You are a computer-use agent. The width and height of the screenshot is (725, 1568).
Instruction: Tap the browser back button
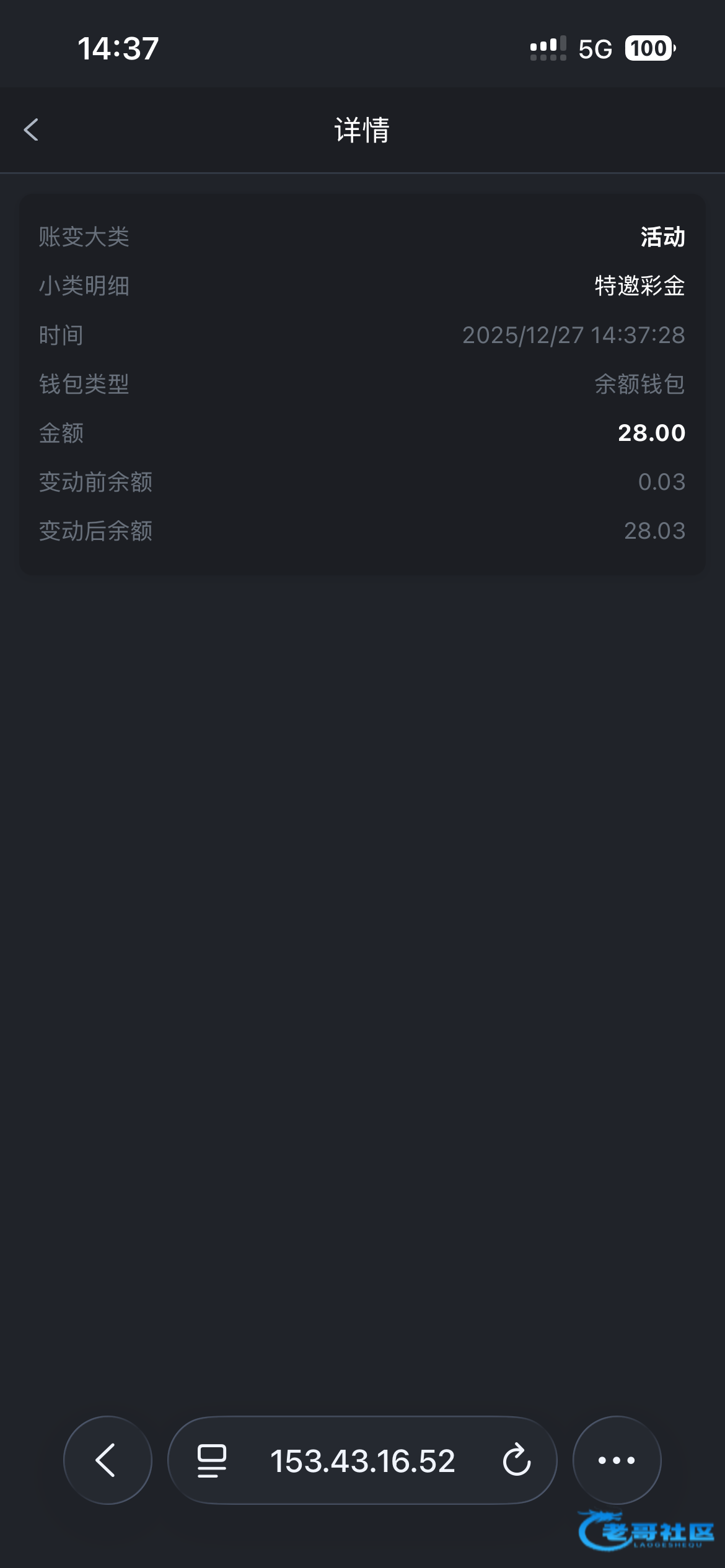pyautogui.click(x=107, y=1460)
